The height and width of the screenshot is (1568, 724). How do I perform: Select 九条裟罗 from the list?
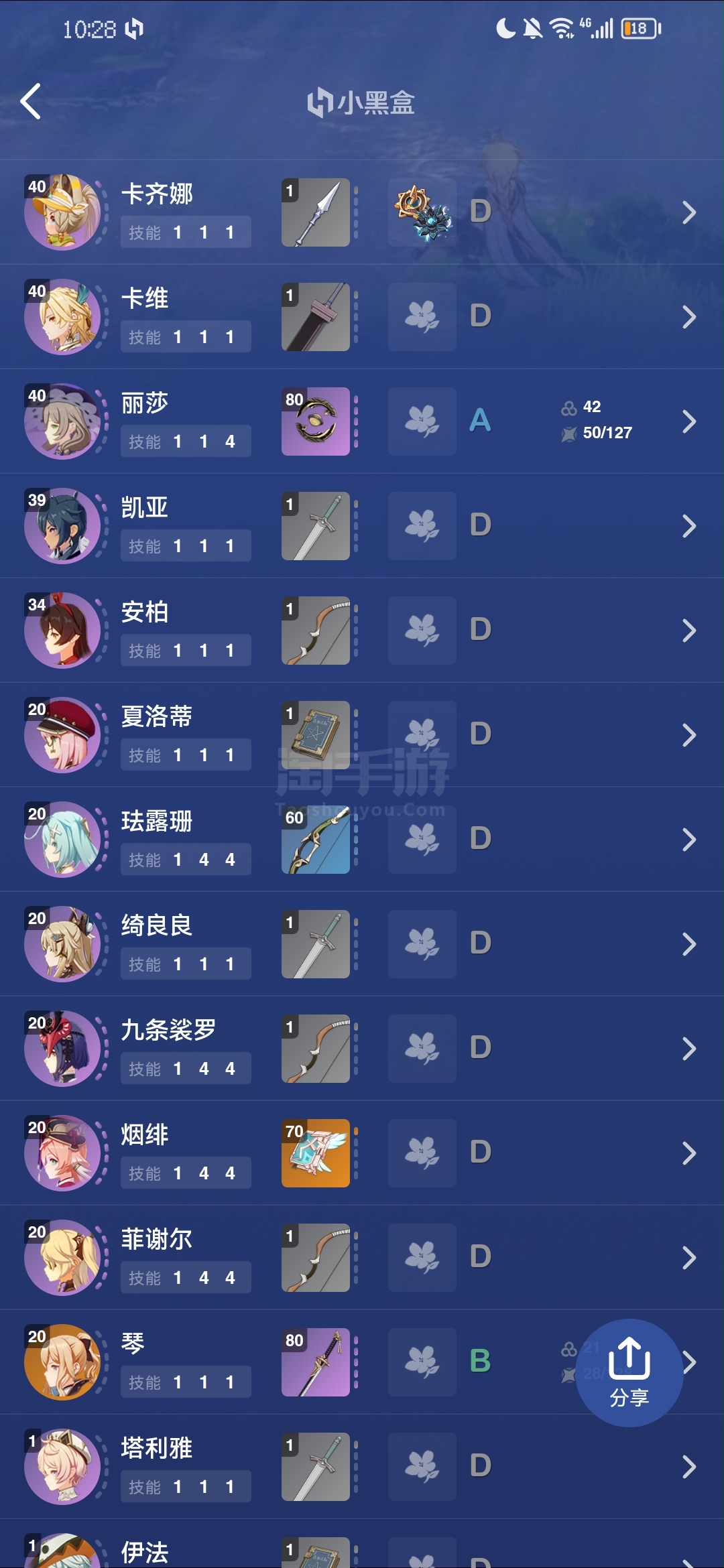(x=362, y=1049)
